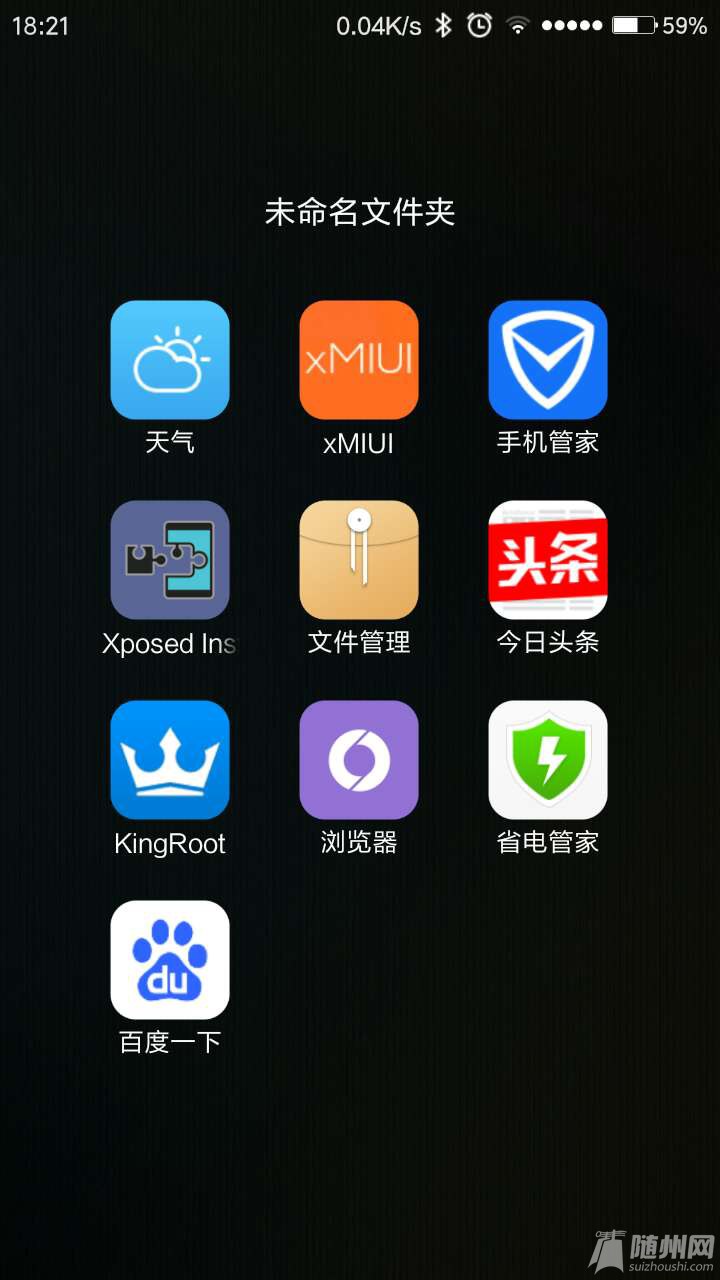Open the 浏览器 browser

pos(359,760)
